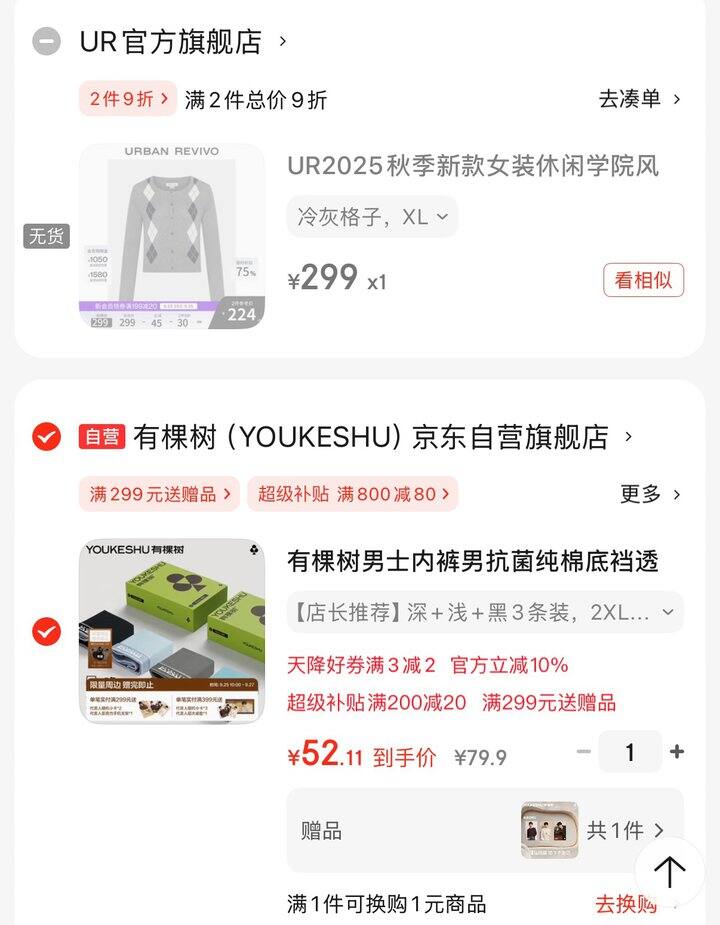The height and width of the screenshot is (925, 720).
Task: Open the 有棵树 underwear product image
Action: [x=172, y=631]
